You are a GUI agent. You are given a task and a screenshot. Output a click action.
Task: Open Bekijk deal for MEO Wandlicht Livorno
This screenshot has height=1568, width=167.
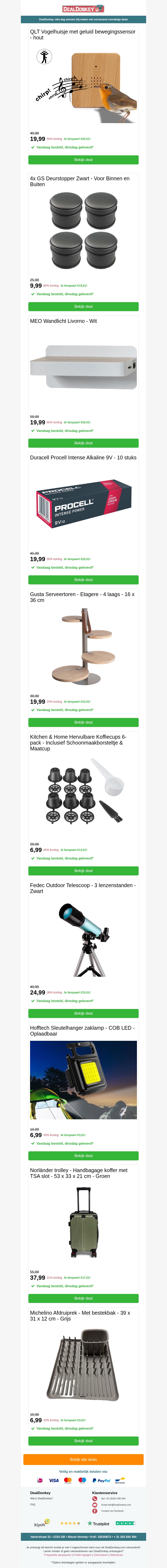[x=83, y=443]
